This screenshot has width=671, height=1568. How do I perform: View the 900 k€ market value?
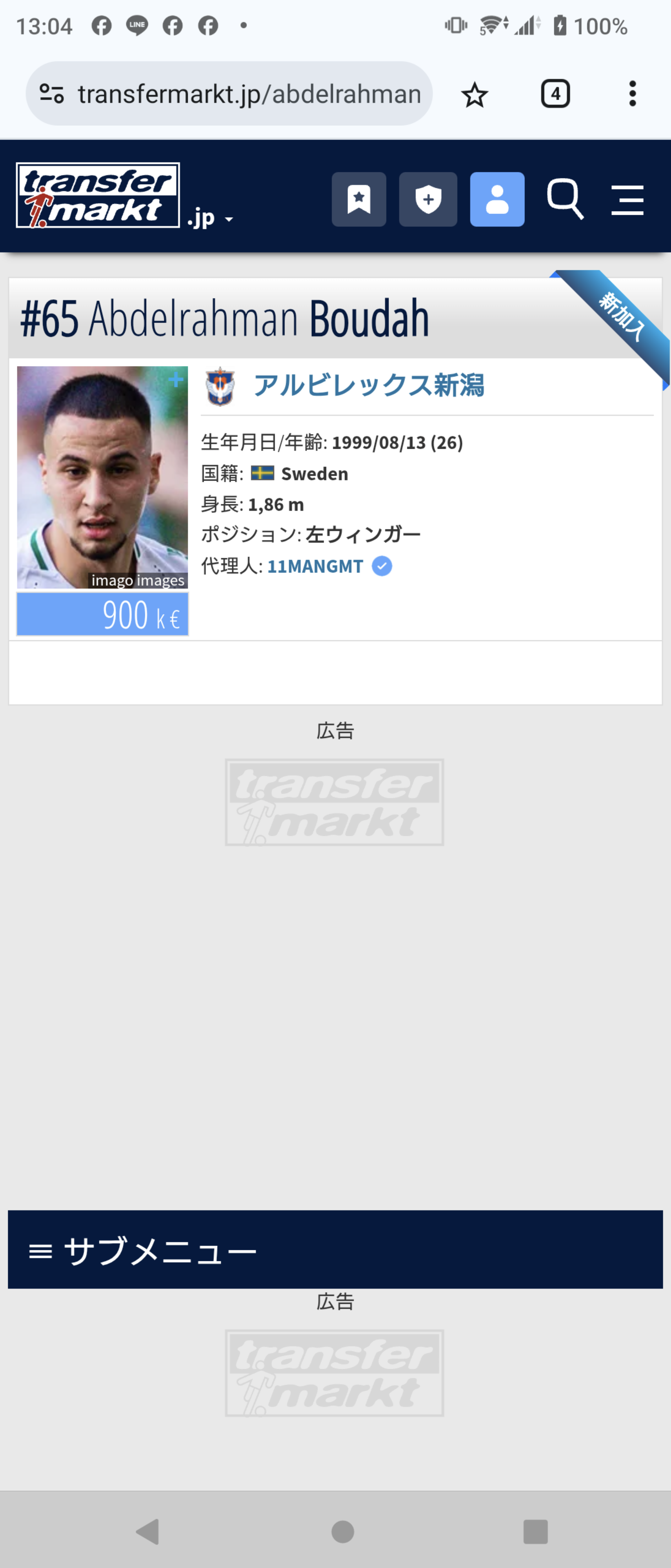103,614
